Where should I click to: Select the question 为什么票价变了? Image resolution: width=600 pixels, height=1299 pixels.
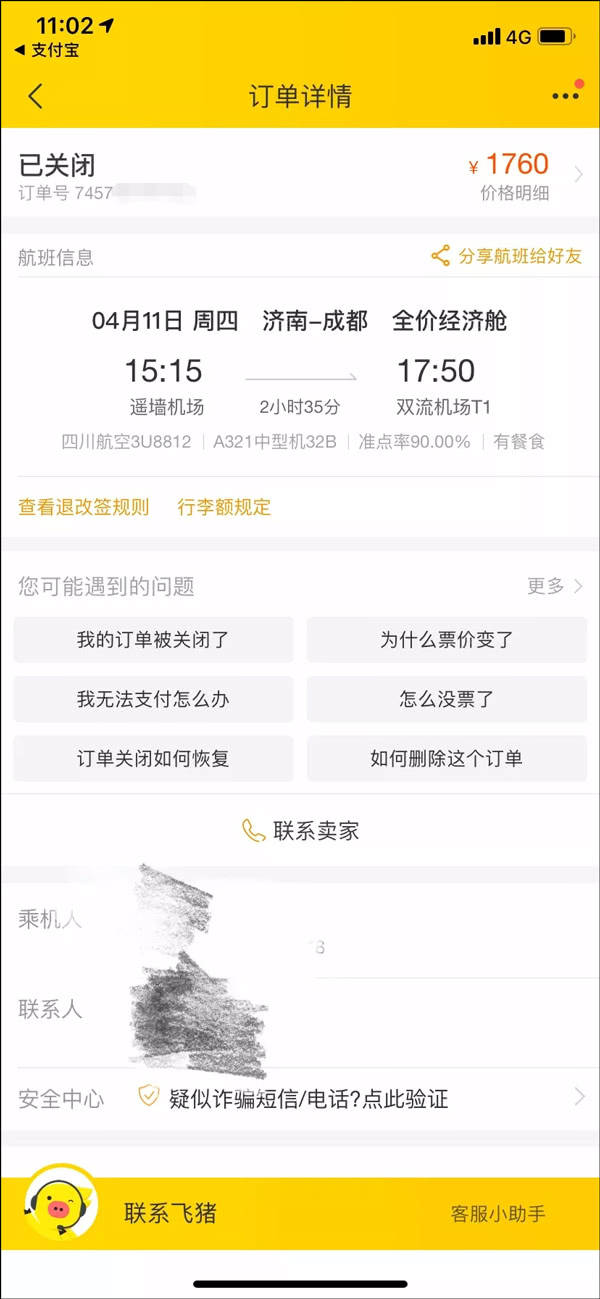[x=446, y=640]
